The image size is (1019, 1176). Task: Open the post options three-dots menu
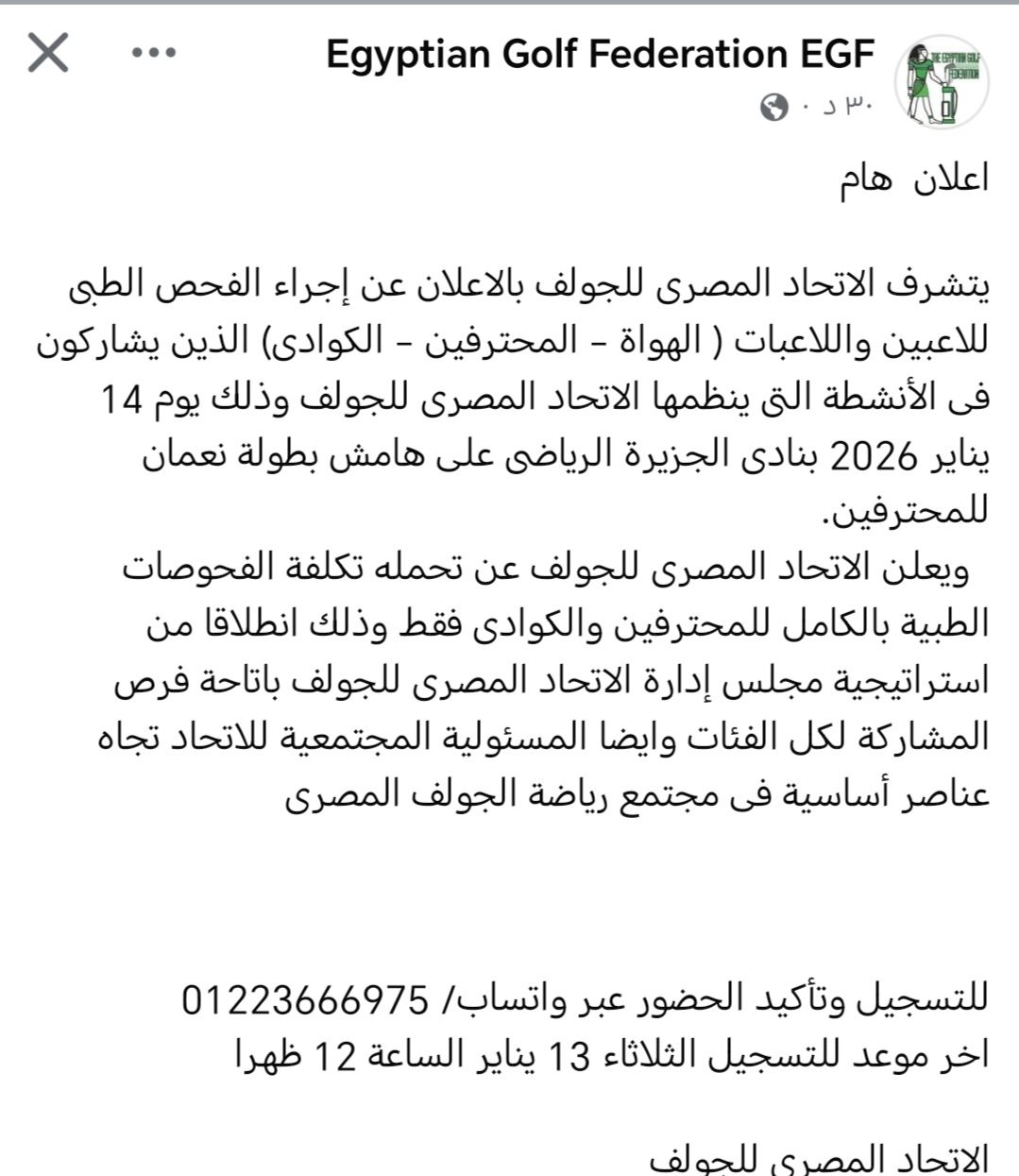click(x=154, y=55)
